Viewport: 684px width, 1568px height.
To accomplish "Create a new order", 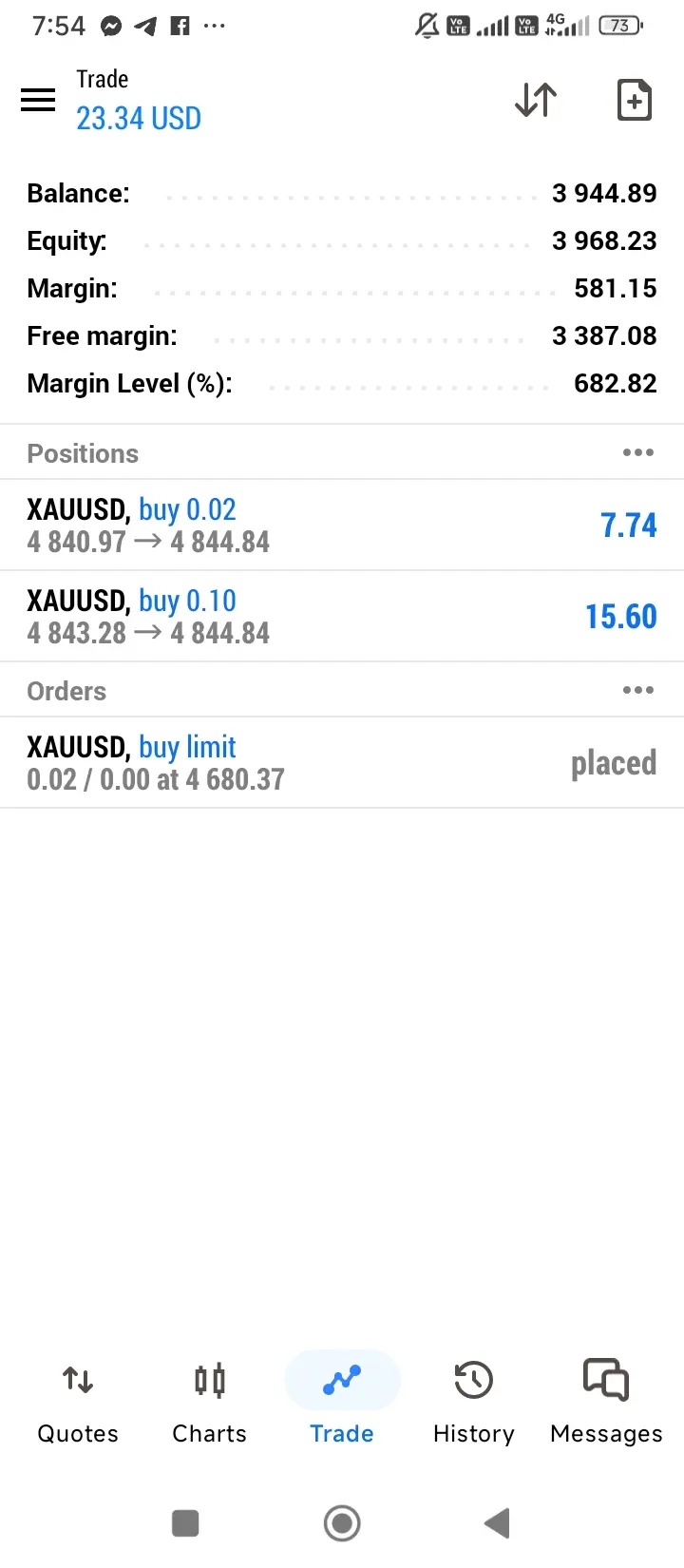I will click(634, 100).
